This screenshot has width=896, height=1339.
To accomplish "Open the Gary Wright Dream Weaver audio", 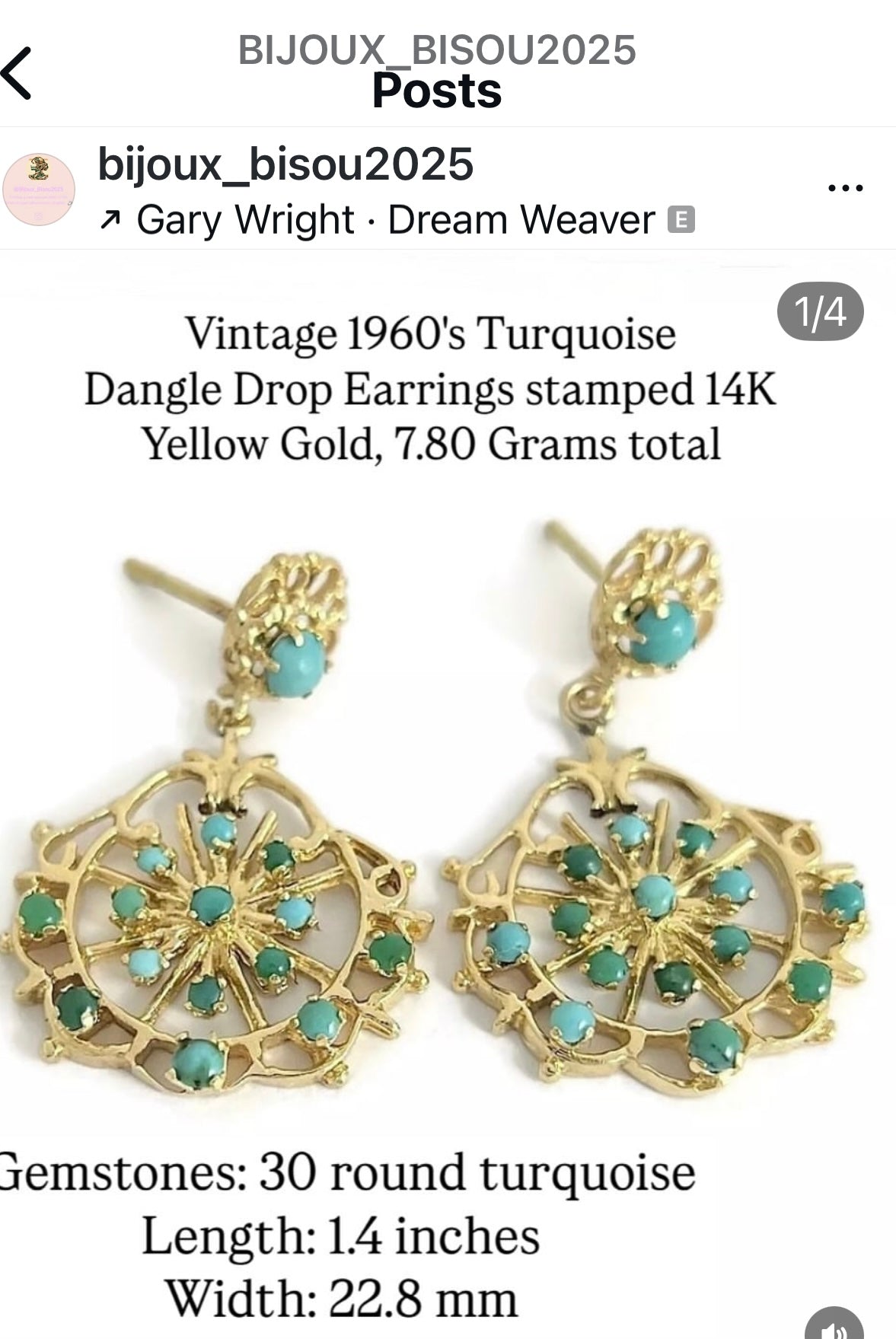I will (x=396, y=221).
